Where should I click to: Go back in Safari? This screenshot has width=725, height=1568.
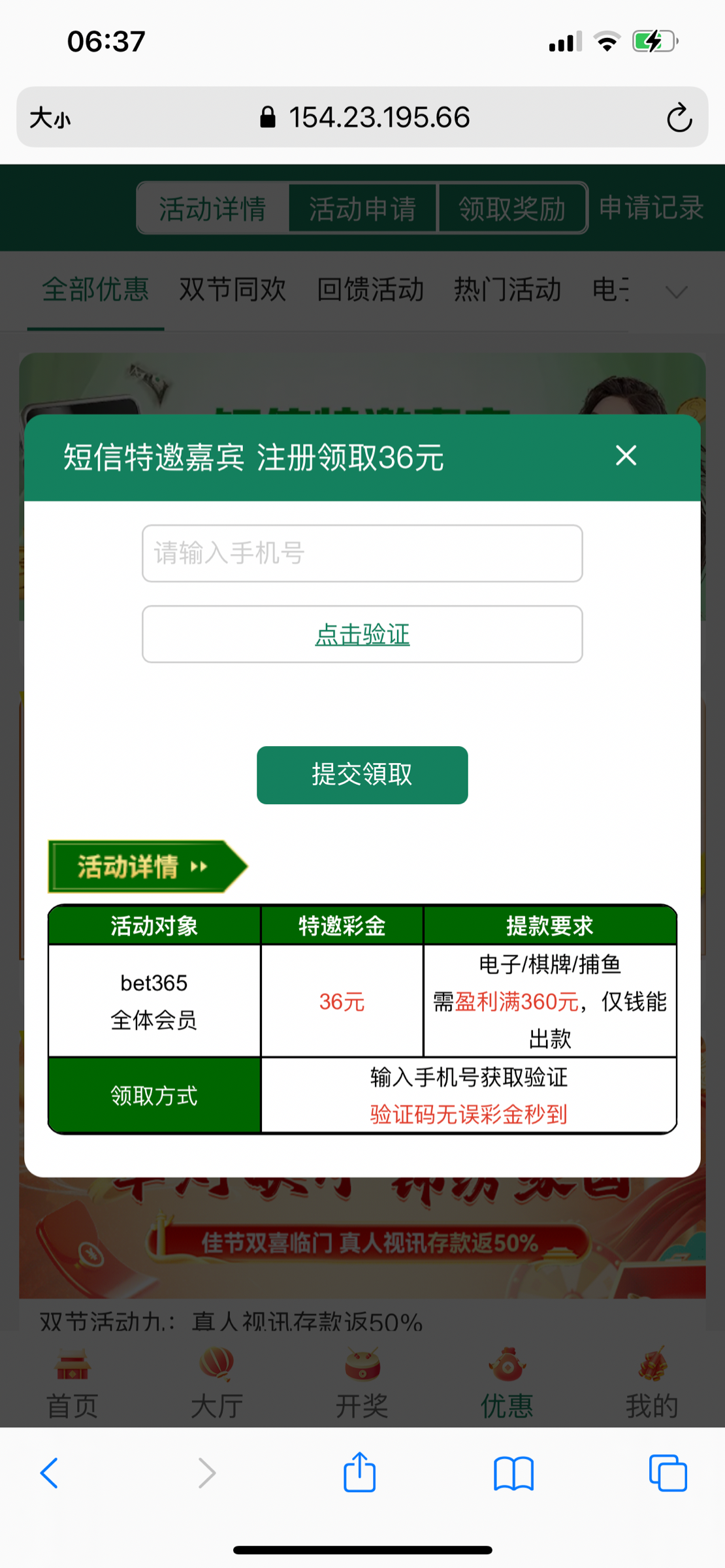[50, 1473]
